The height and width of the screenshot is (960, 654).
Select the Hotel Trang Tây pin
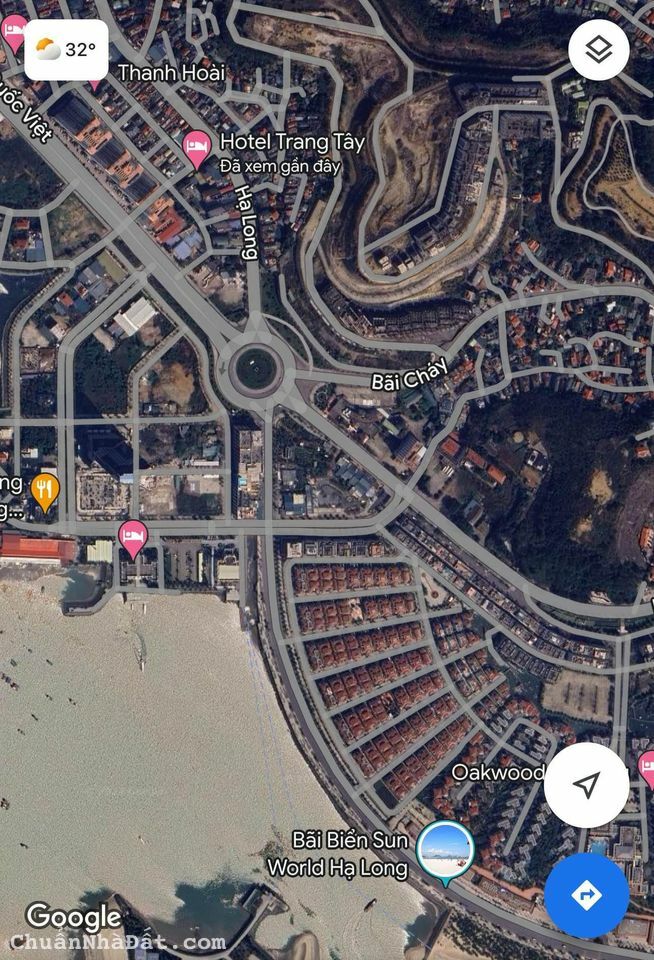point(198,149)
